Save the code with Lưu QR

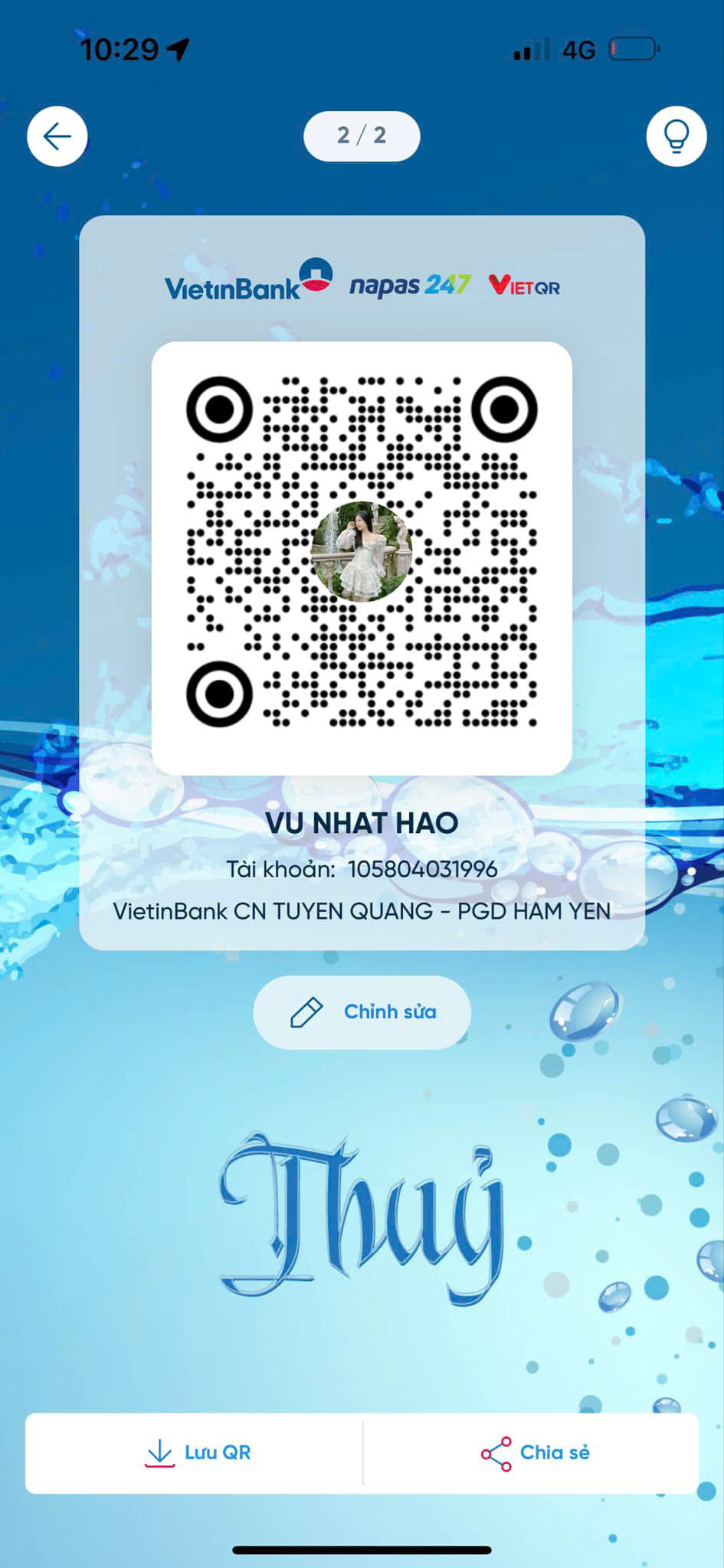pos(195,1452)
